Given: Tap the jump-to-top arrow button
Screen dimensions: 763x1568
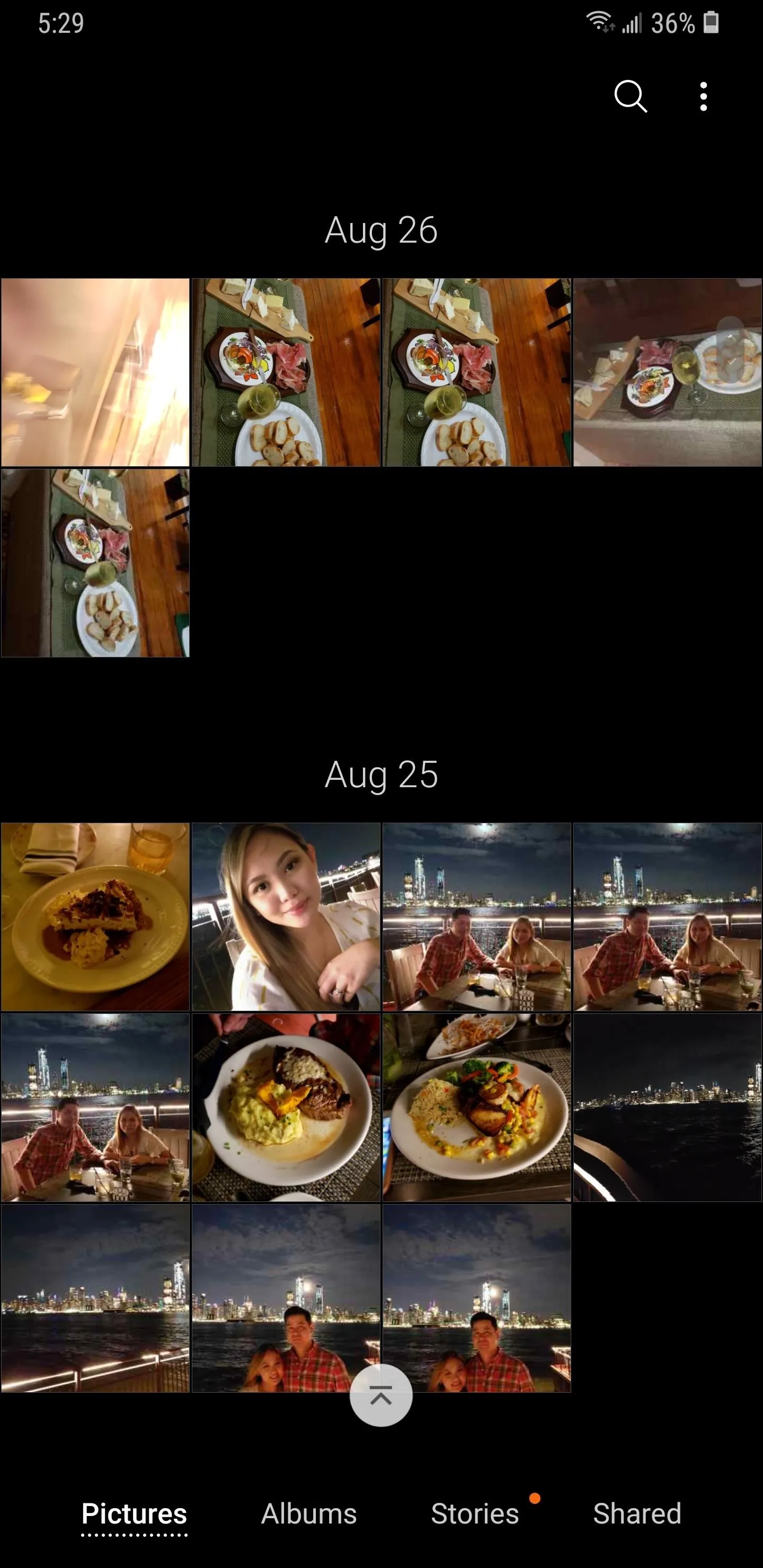Looking at the screenshot, I should tap(380, 1396).
